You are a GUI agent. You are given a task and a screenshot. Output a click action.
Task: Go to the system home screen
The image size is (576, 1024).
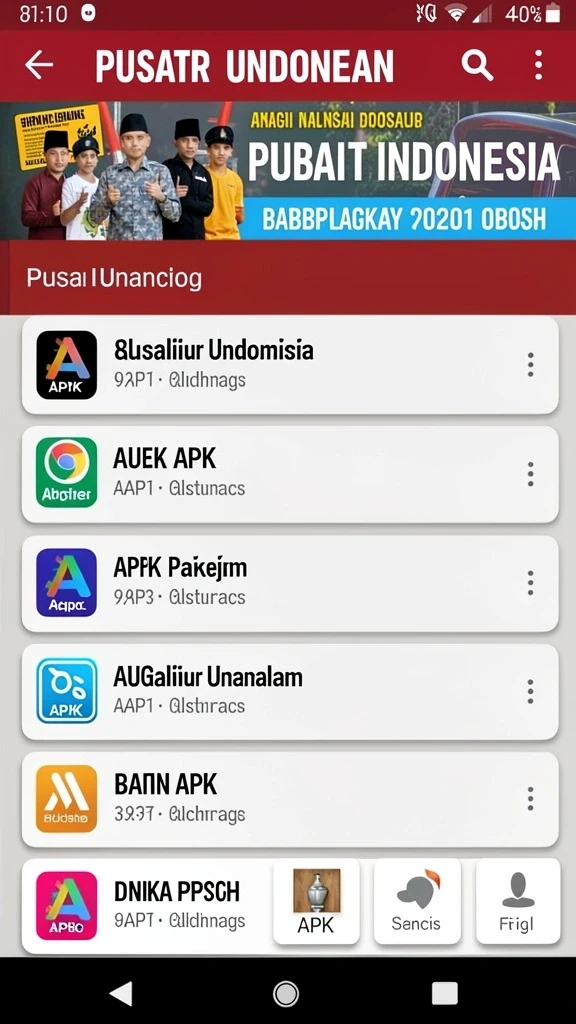tap(285, 993)
